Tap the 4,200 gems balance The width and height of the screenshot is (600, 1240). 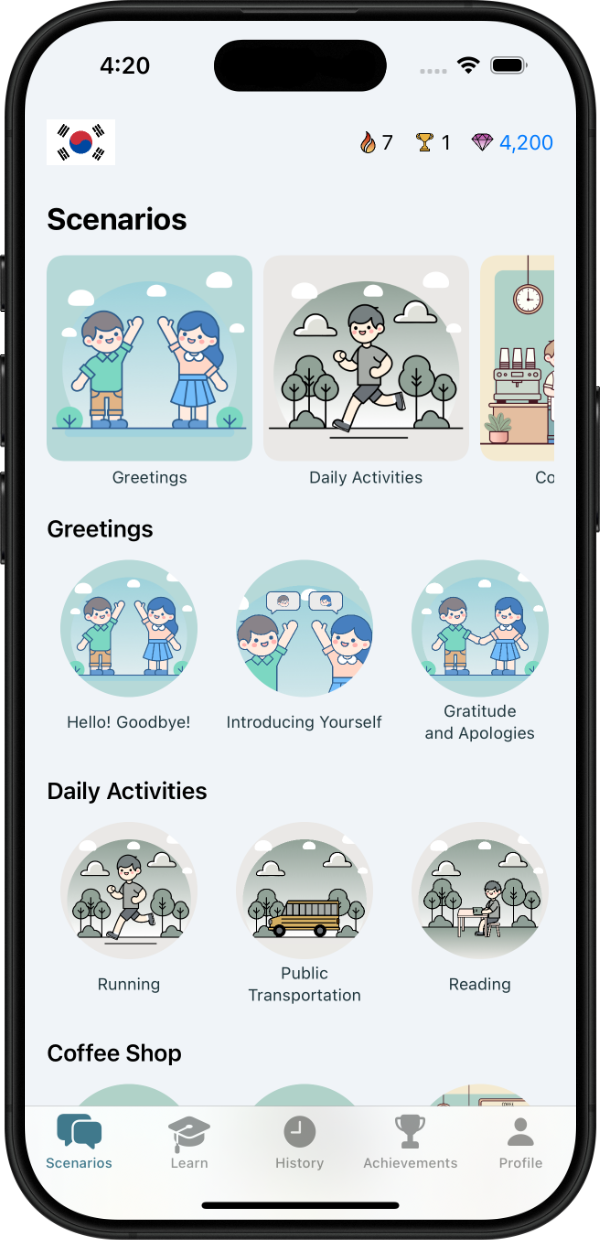click(x=513, y=143)
